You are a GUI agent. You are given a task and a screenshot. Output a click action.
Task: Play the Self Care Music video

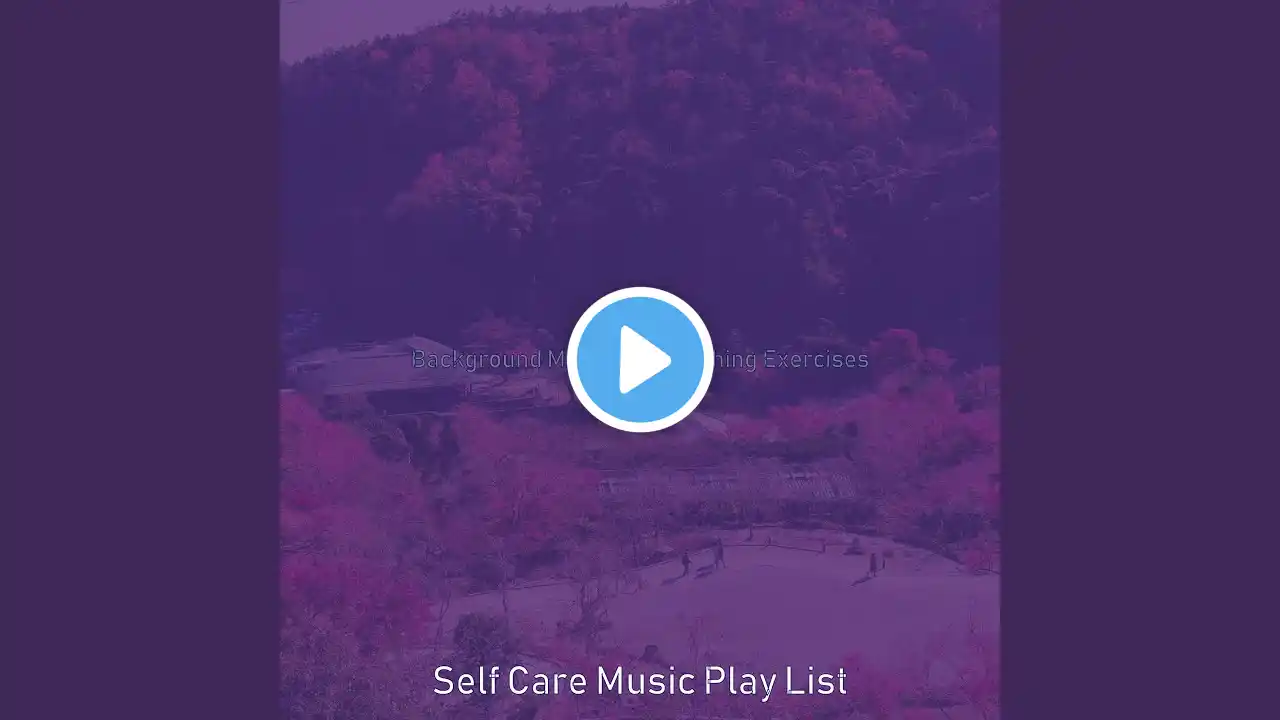coord(640,359)
